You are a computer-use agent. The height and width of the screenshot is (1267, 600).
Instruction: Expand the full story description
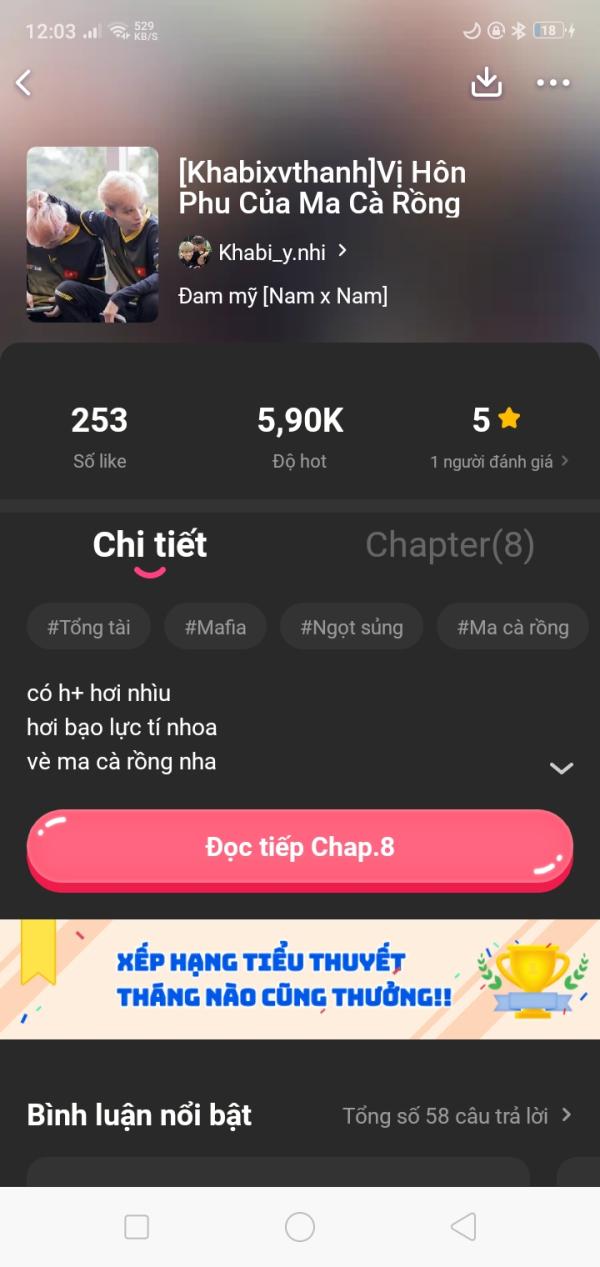(x=561, y=768)
